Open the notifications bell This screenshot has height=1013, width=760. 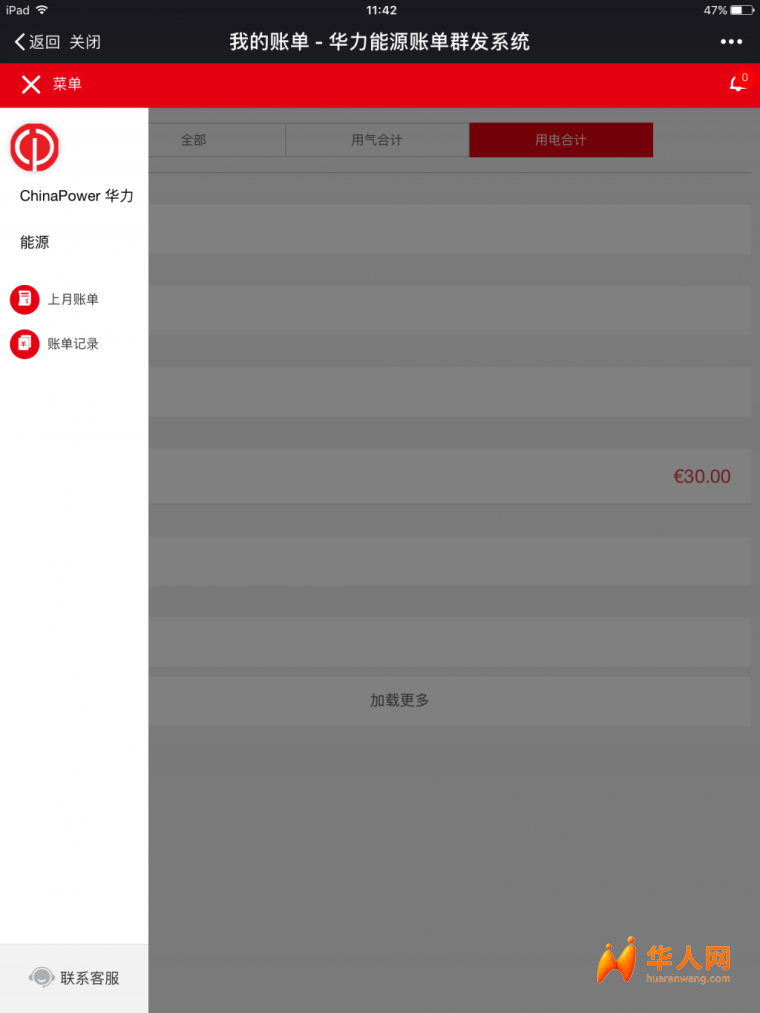click(738, 84)
